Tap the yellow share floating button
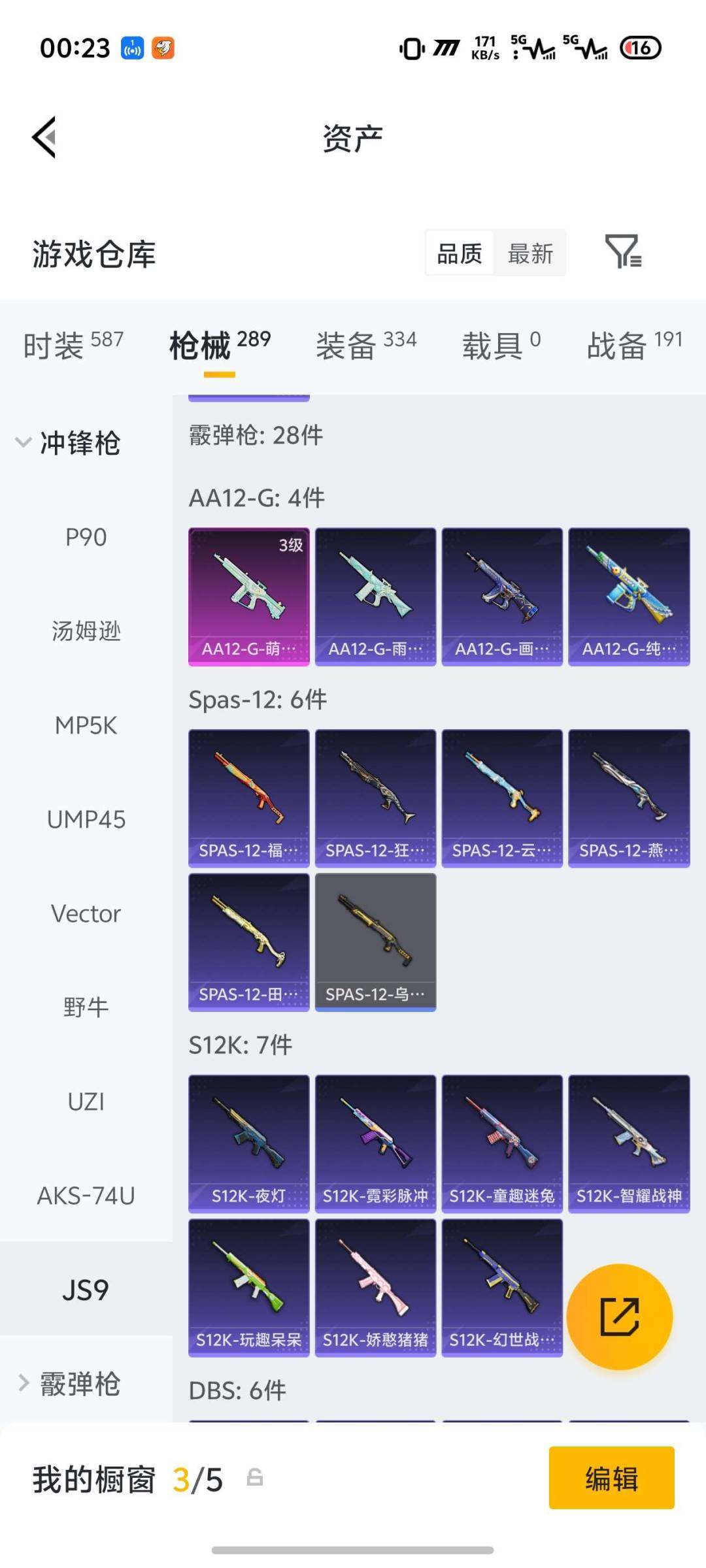Screen dimensions: 706x1568 tap(619, 1316)
